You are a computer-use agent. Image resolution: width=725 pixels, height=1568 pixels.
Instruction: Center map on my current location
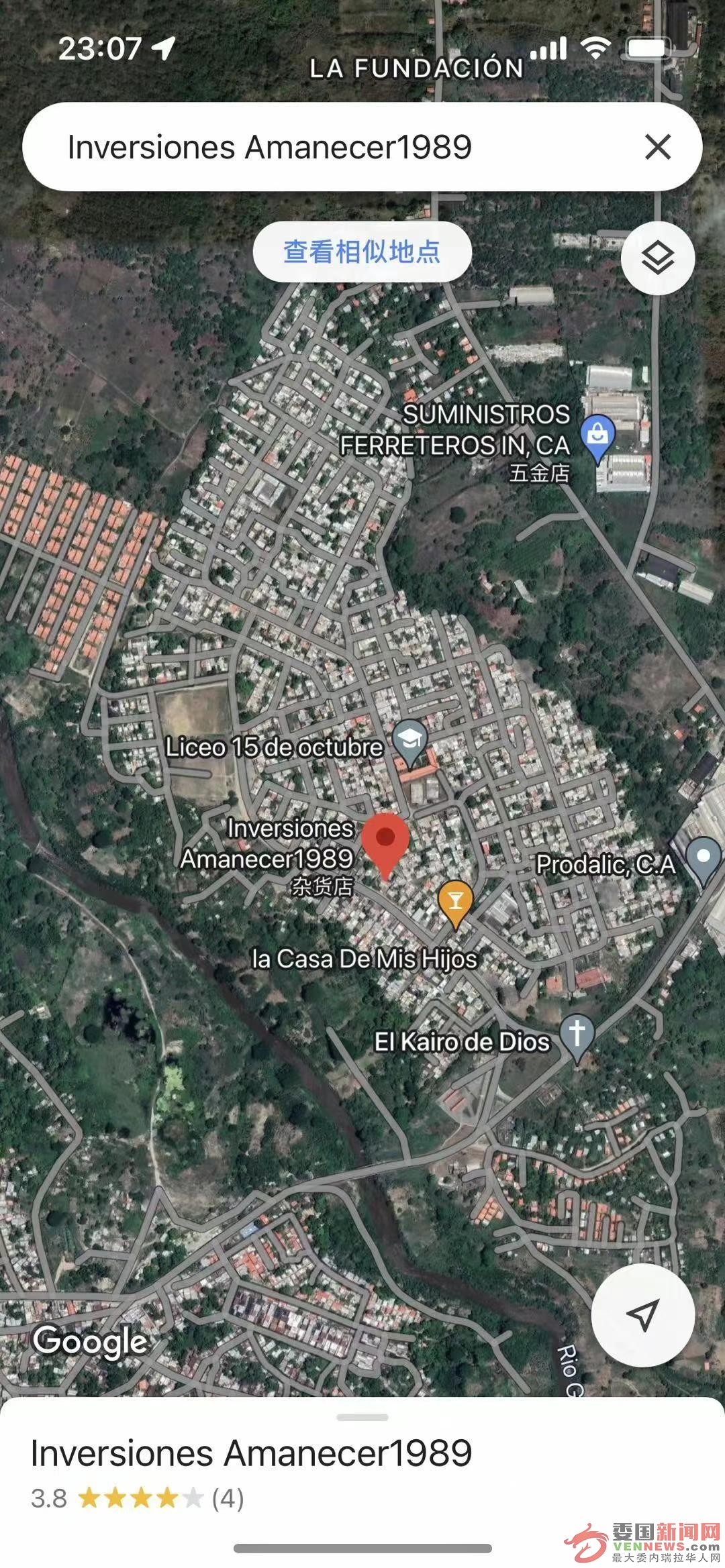(x=642, y=1315)
